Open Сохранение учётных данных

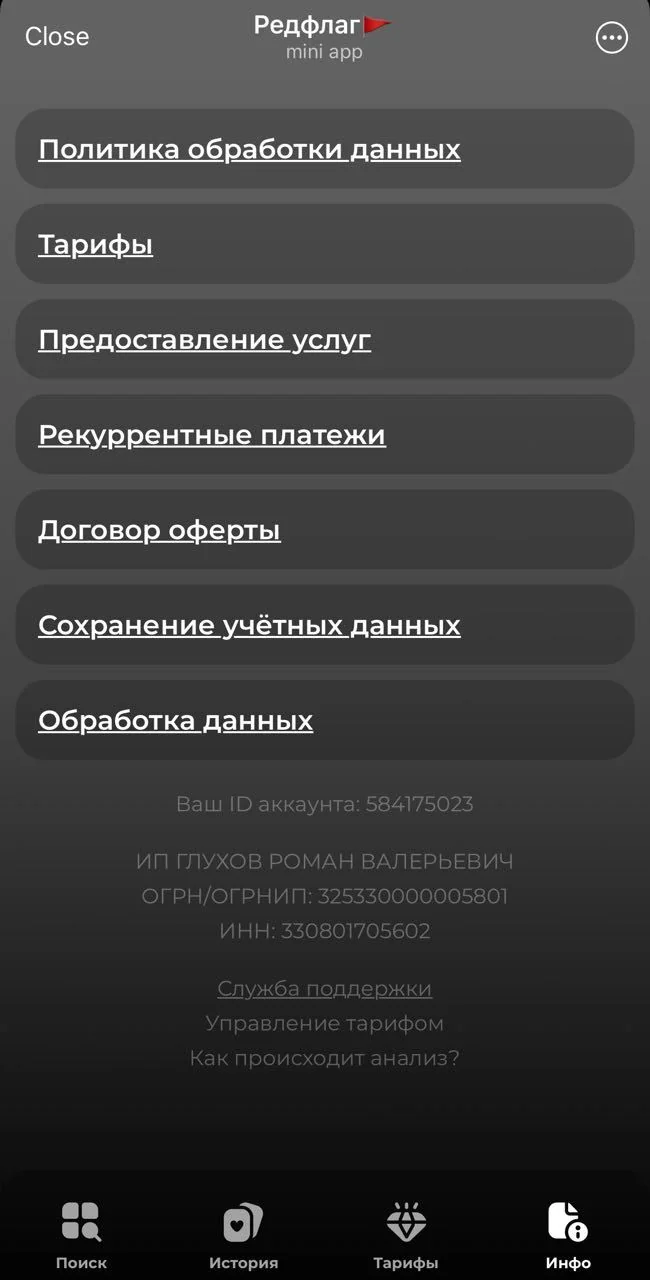pos(325,625)
